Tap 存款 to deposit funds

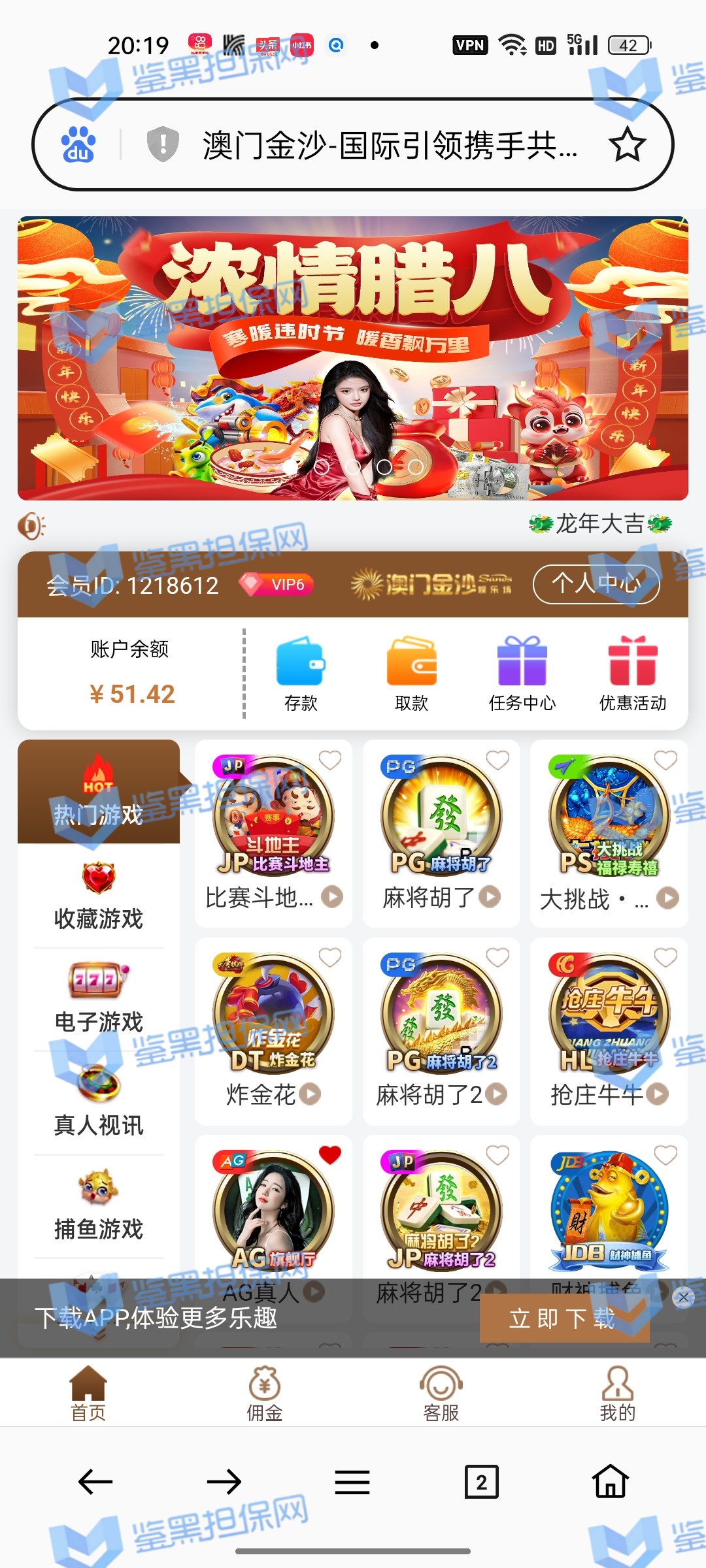301,673
